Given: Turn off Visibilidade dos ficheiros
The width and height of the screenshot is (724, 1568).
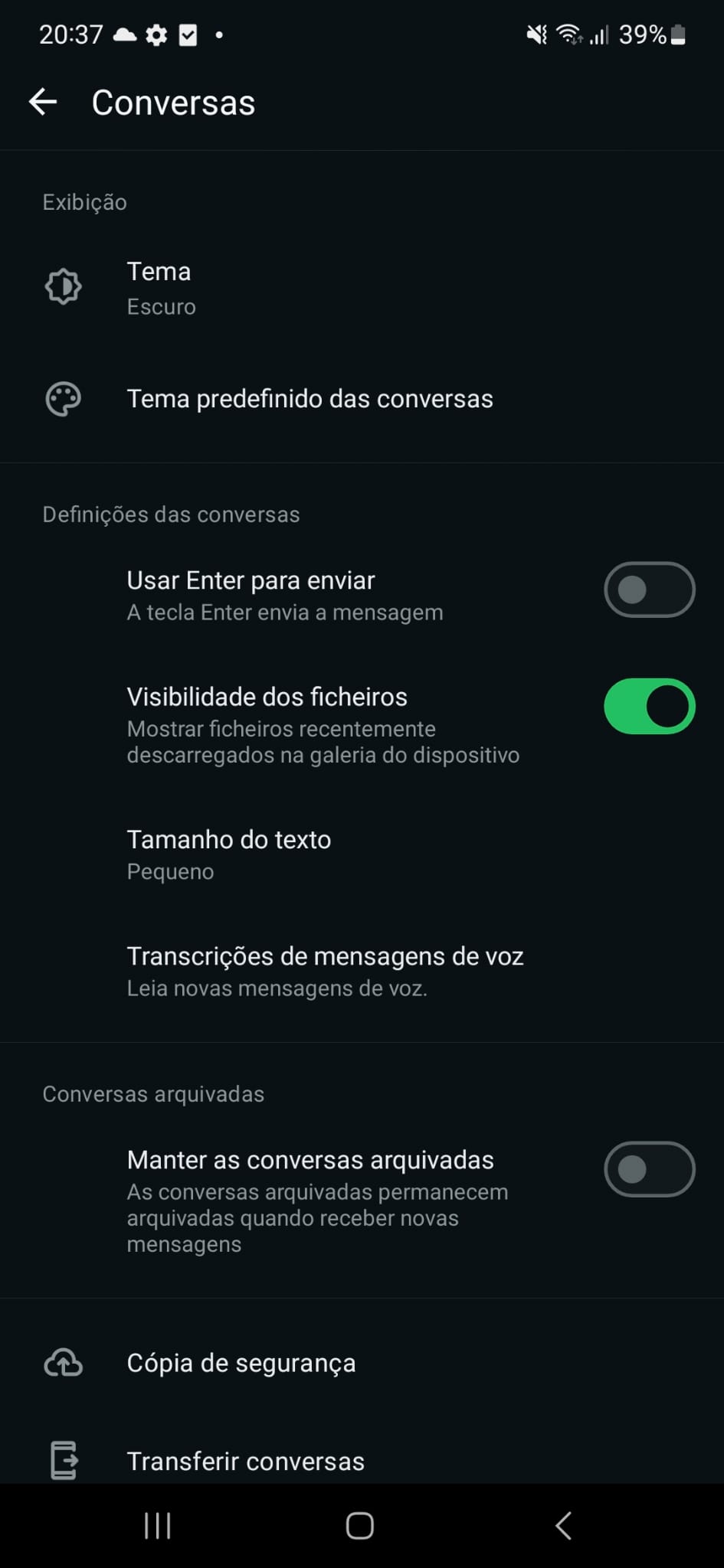Looking at the screenshot, I should 649,706.
